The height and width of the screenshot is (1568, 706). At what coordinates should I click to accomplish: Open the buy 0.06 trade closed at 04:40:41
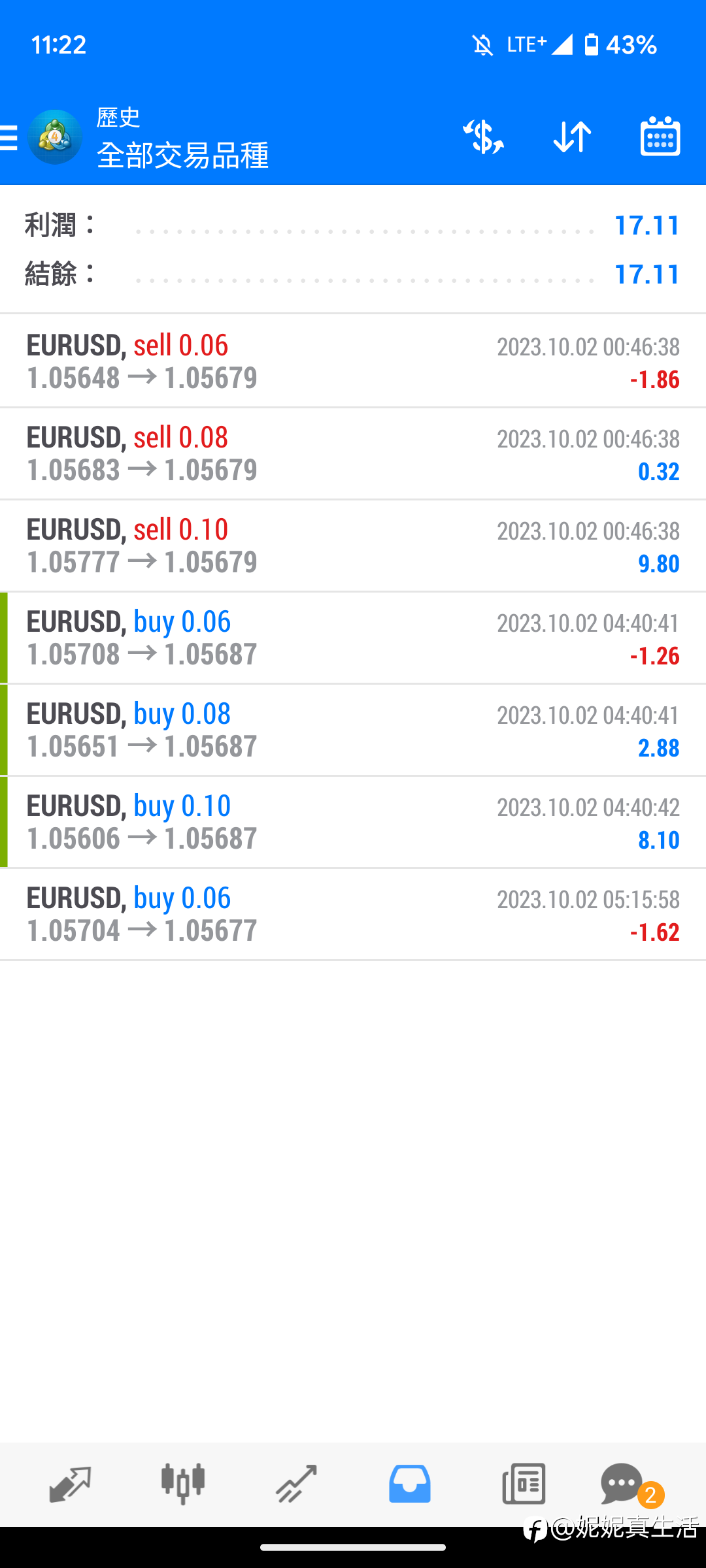(353, 638)
